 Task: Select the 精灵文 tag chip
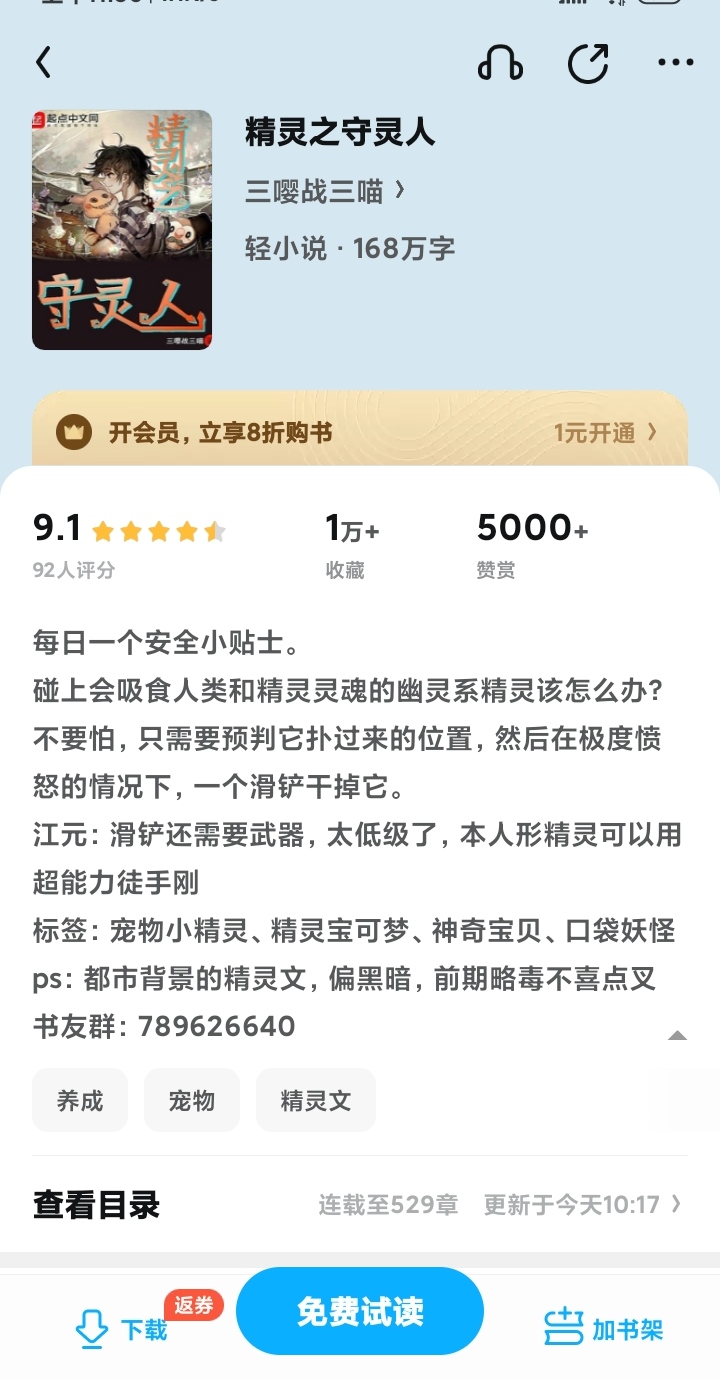[x=316, y=1100]
